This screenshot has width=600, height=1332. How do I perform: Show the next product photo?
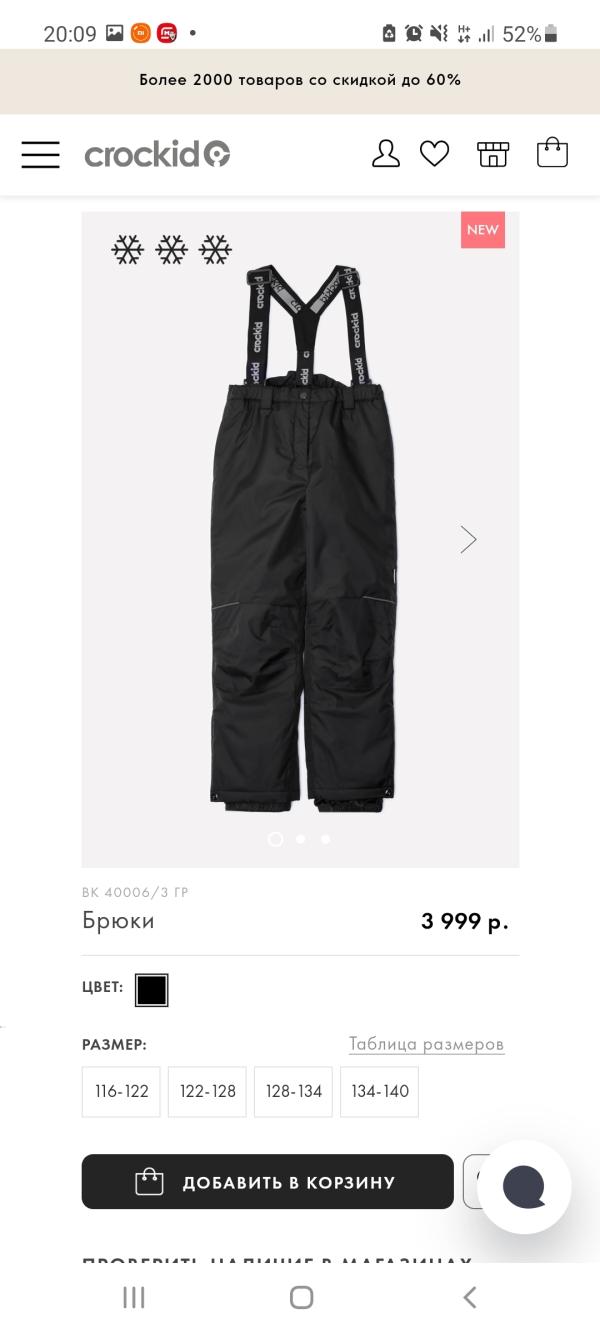coord(468,539)
